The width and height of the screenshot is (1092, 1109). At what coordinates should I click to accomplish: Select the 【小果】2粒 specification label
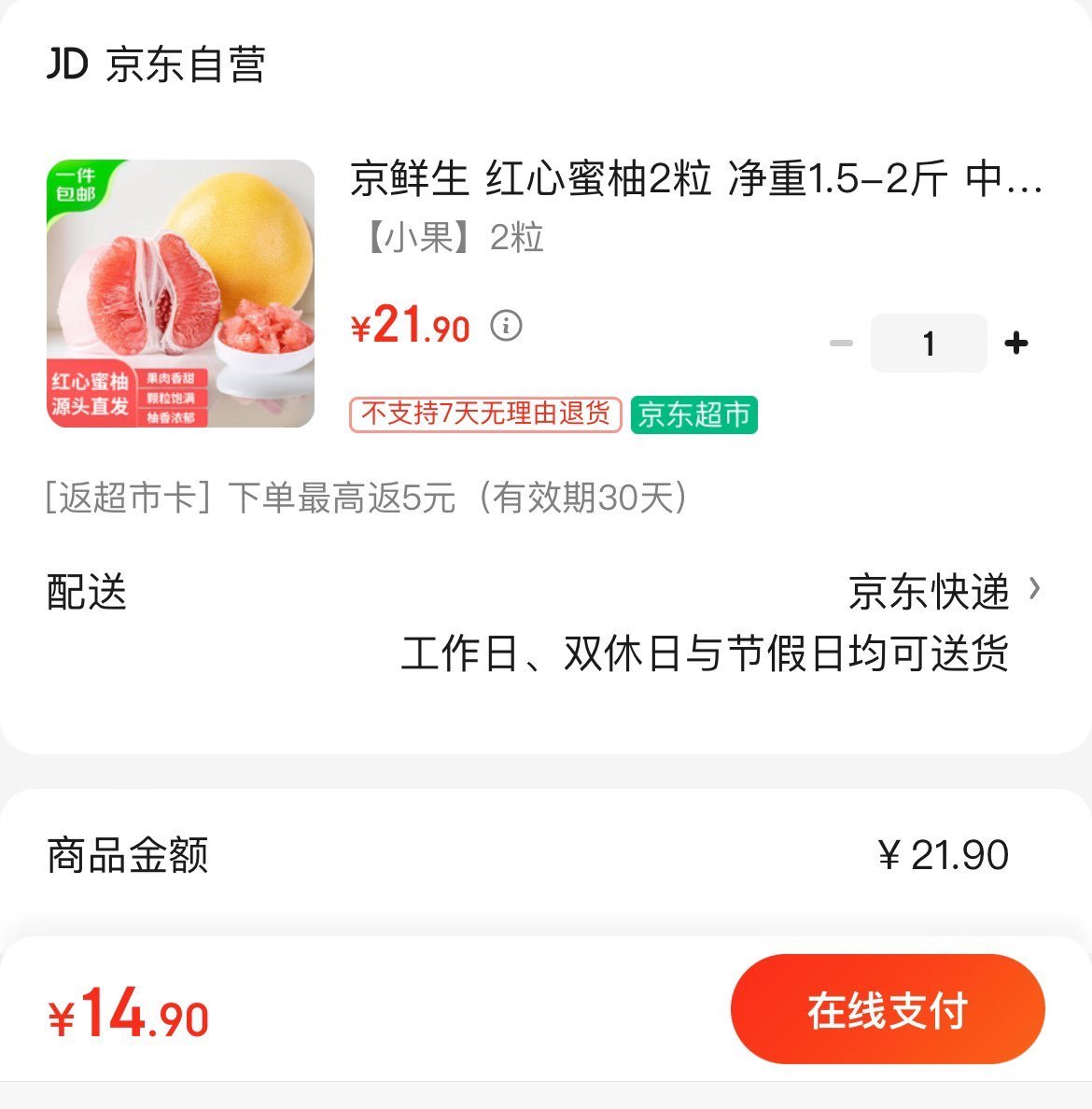coord(448,238)
